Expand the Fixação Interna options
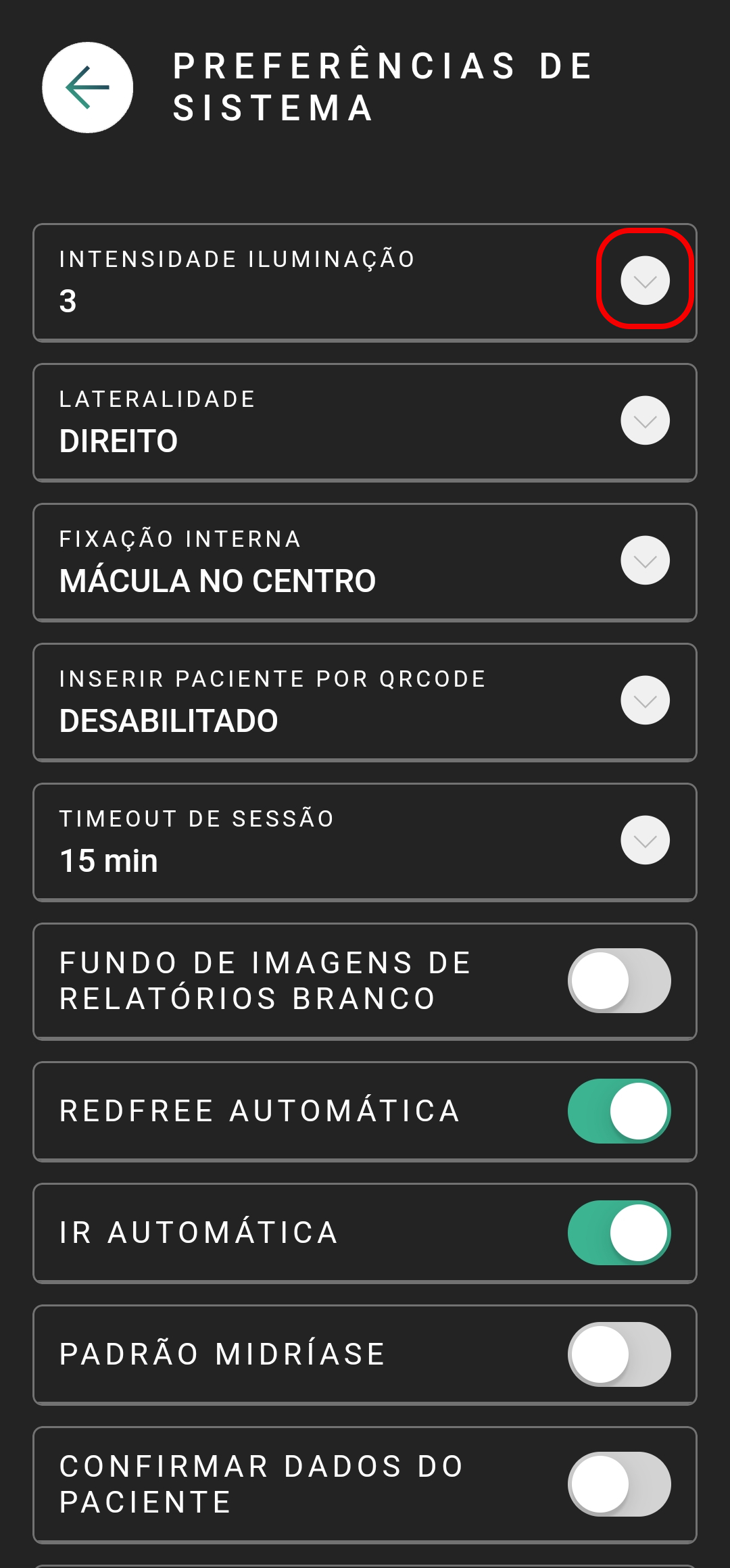Screen dimensions: 730x1568 pos(646,560)
